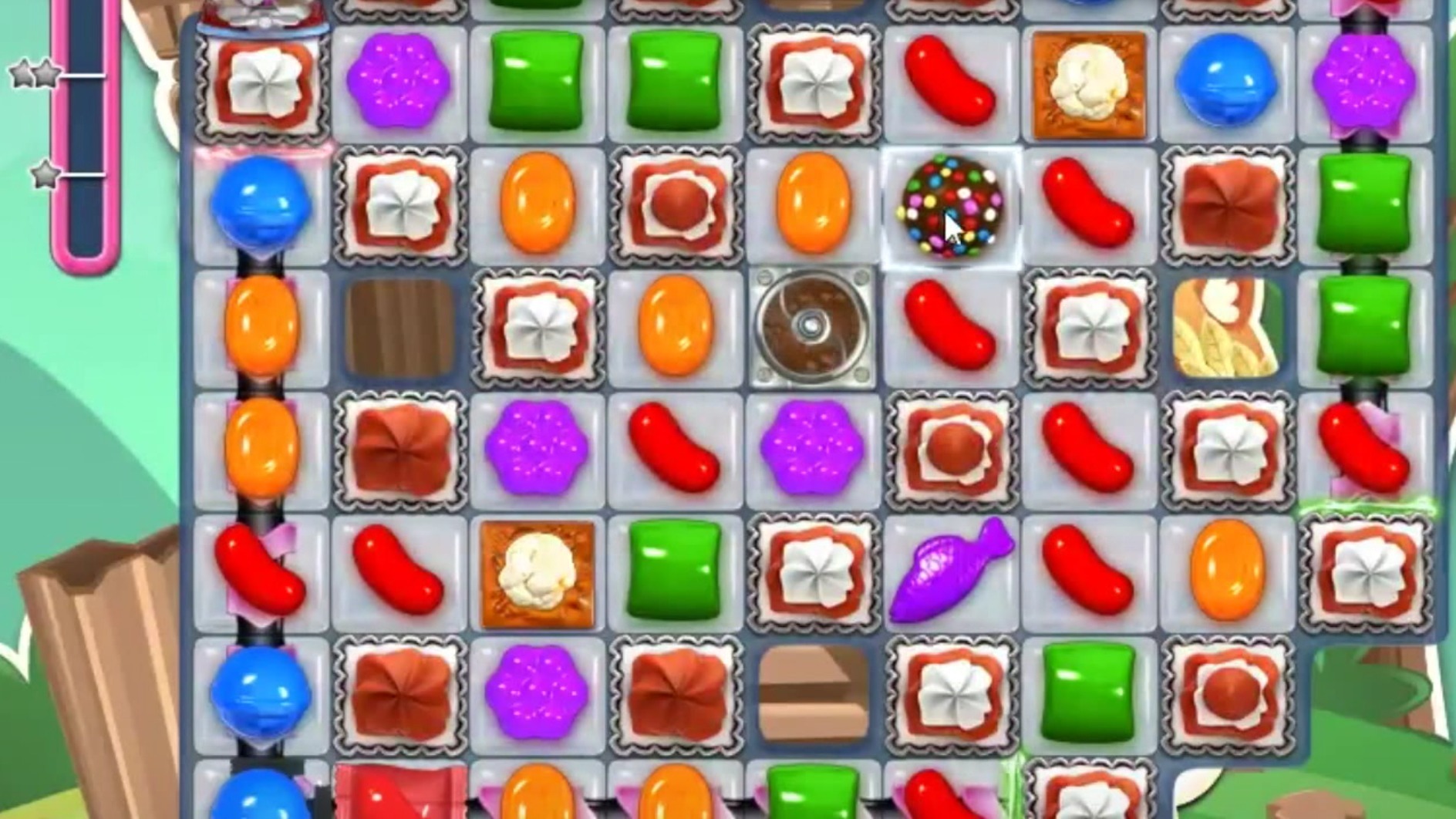This screenshot has height=819, width=1456.
Task: Tap the color bomb candy
Action: pos(951,206)
